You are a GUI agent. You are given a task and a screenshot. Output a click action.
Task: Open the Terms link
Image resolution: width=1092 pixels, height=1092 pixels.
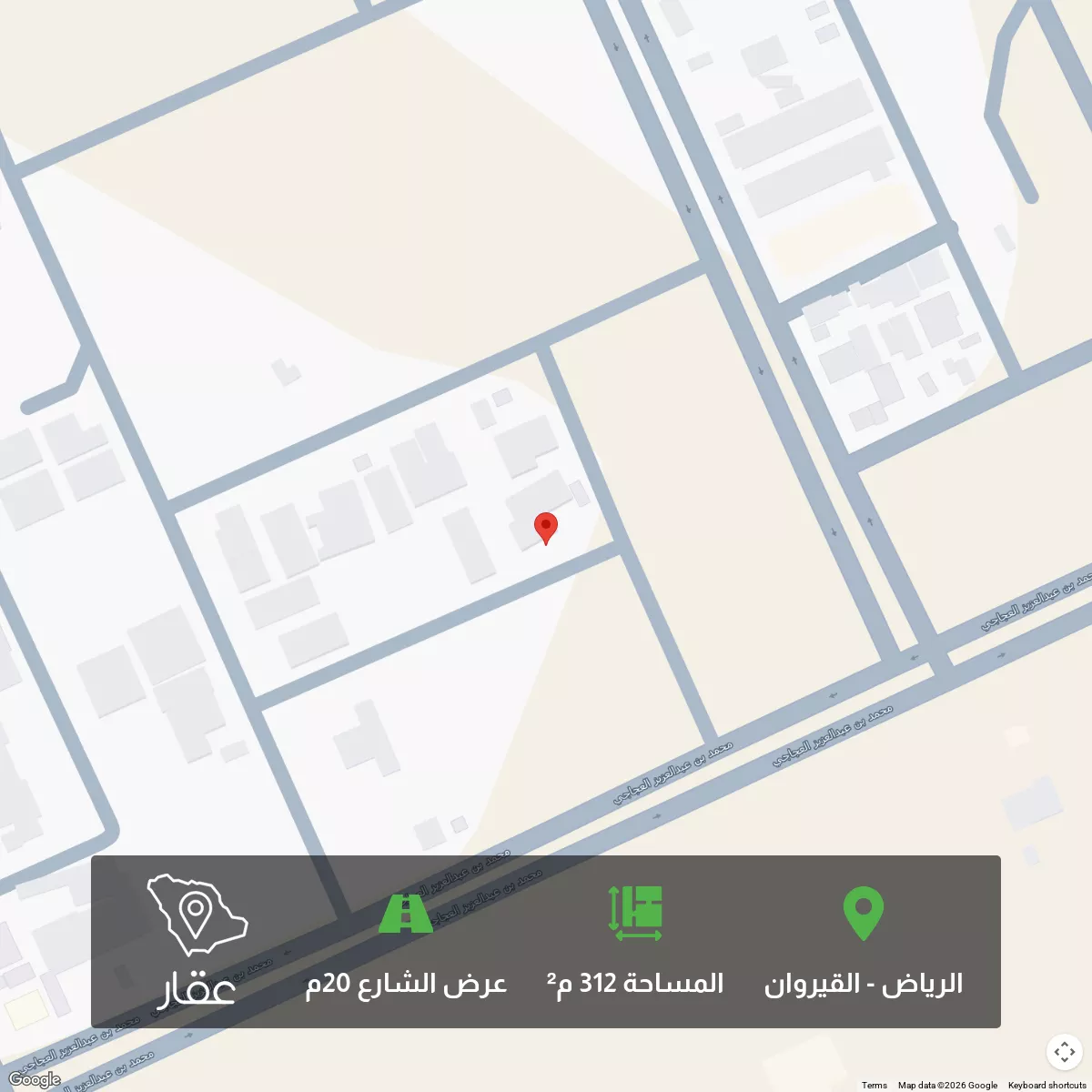point(874,1085)
